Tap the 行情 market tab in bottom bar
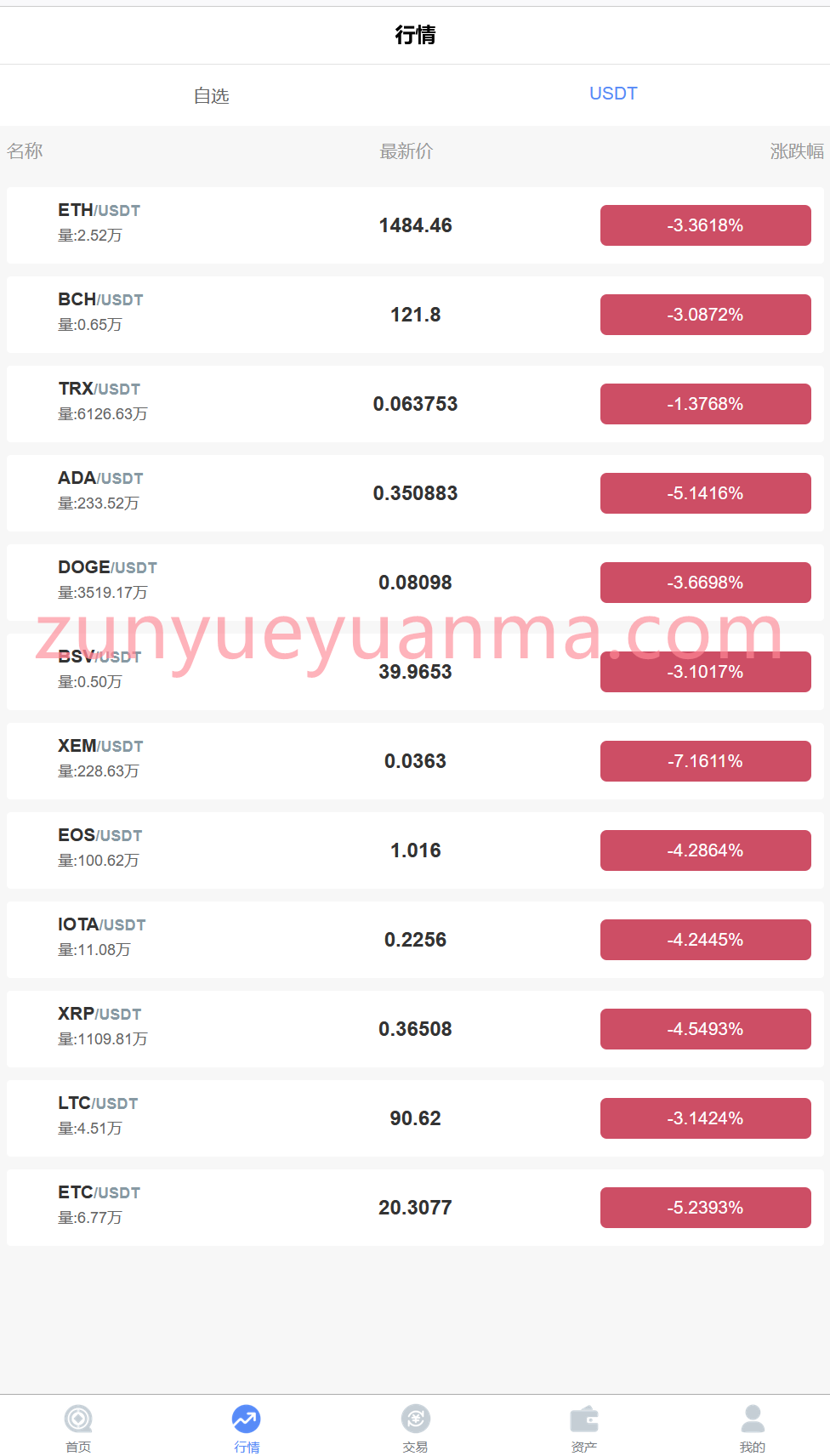 coord(247,1428)
